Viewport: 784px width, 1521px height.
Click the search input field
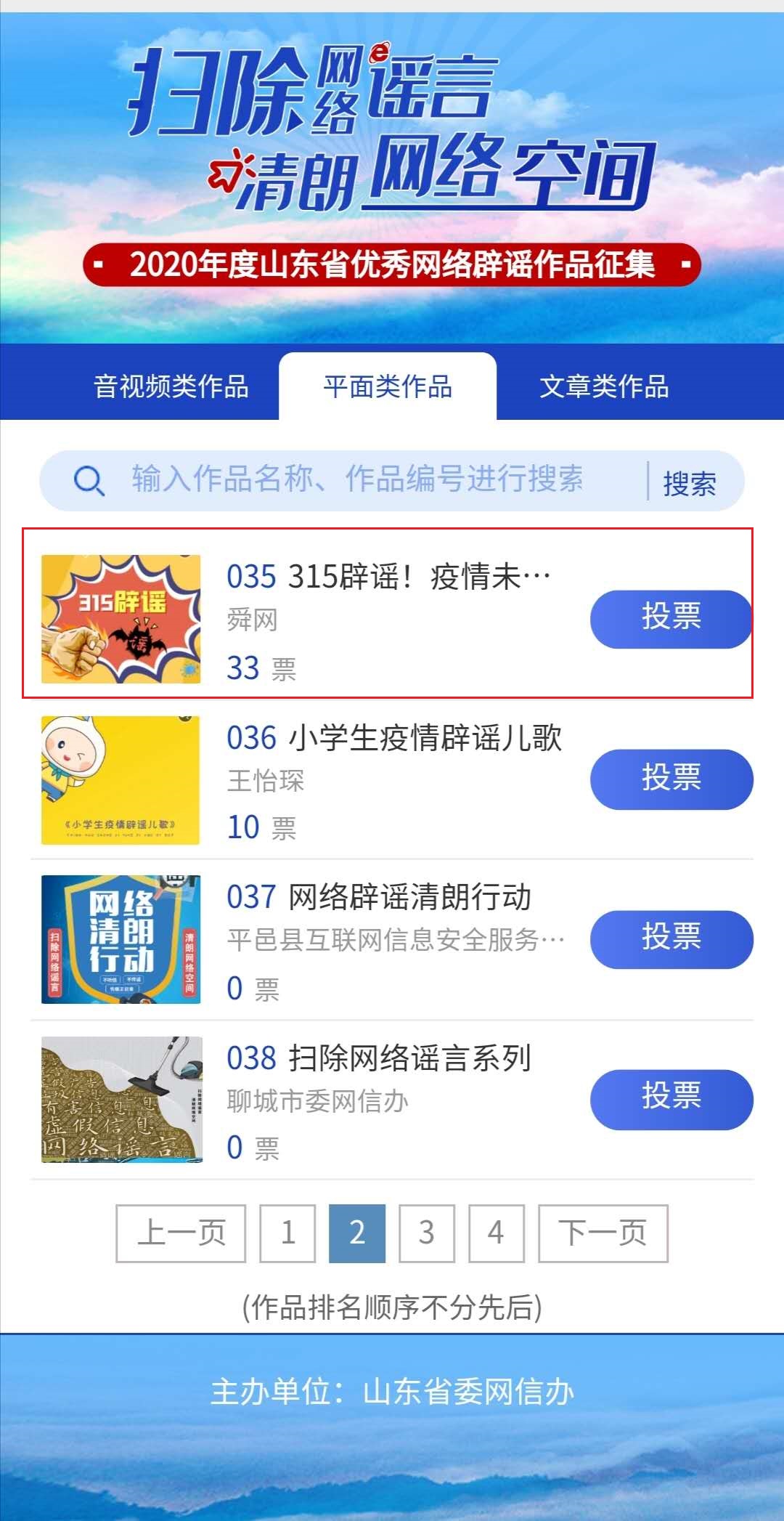(x=356, y=480)
